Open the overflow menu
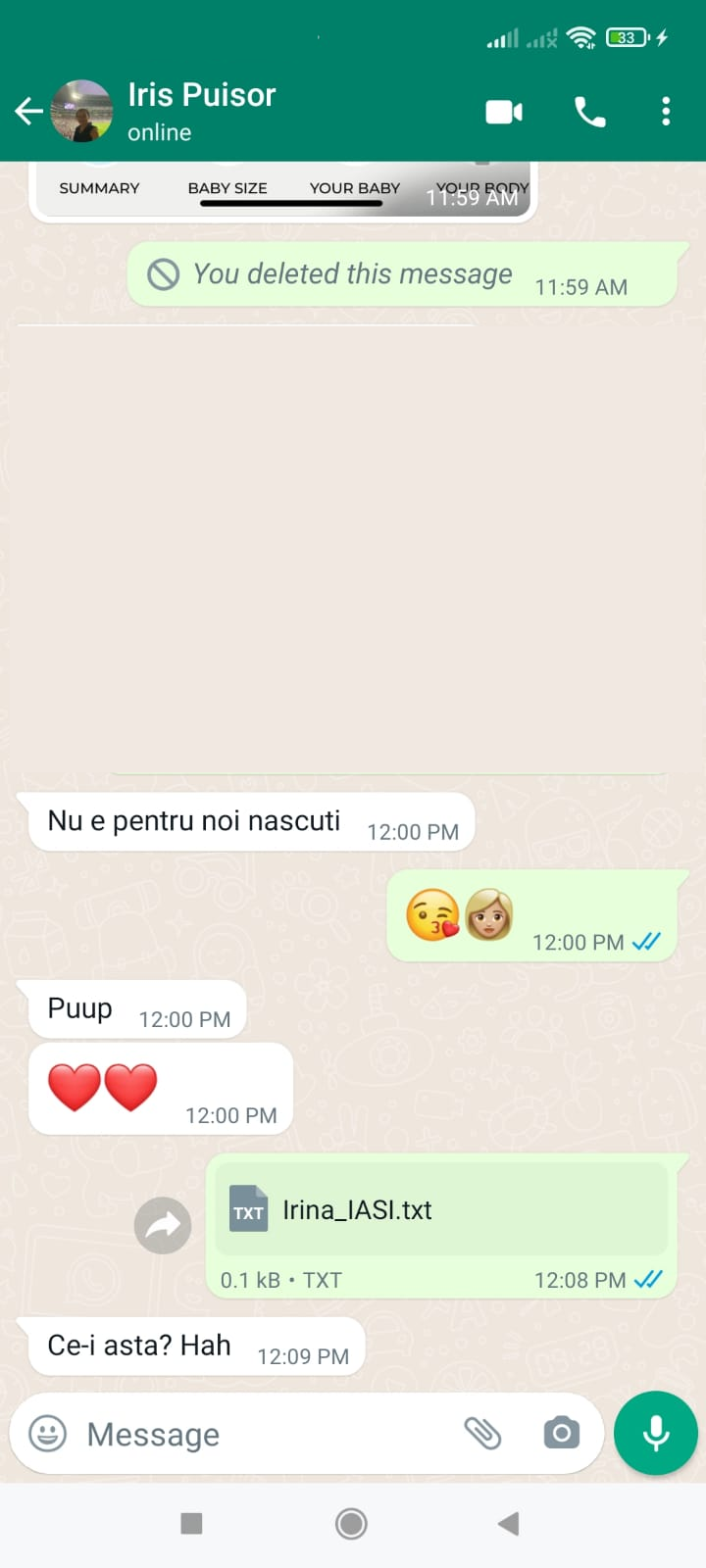The image size is (706, 1568). pyautogui.click(x=666, y=112)
